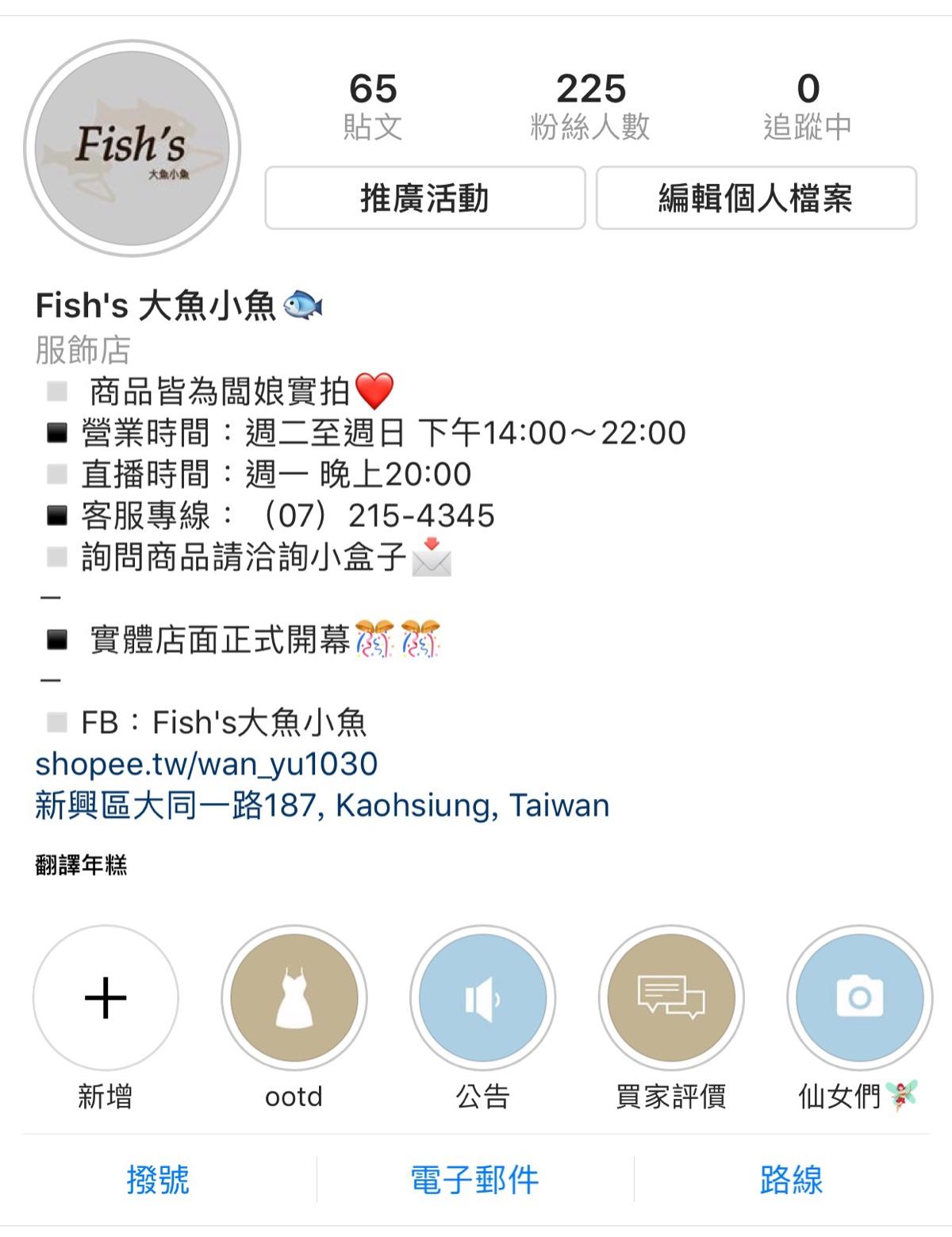Open the 新興區大同一路187 address link

pos(322,805)
